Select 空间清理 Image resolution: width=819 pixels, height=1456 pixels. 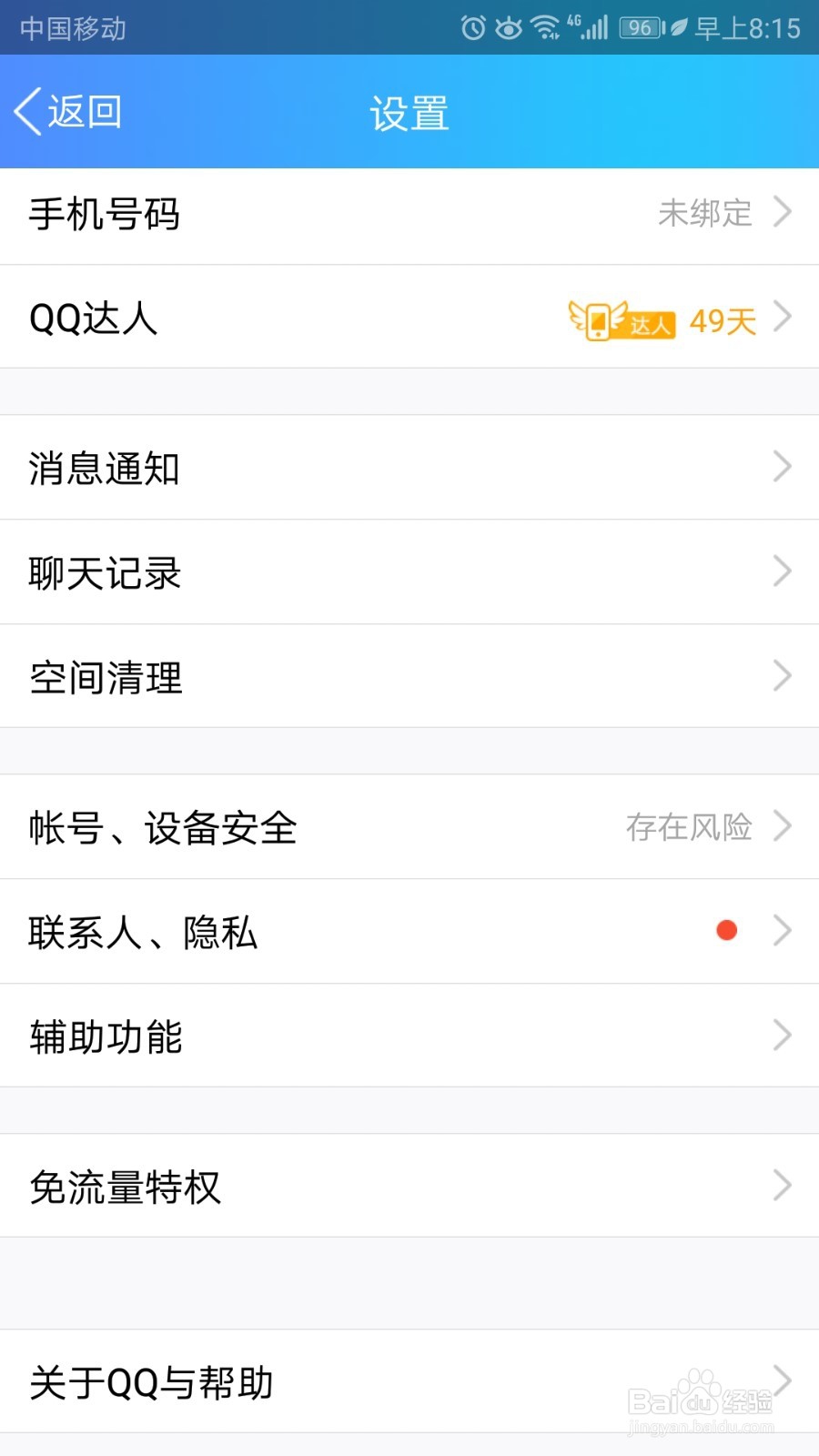click(x=409, y=676)
